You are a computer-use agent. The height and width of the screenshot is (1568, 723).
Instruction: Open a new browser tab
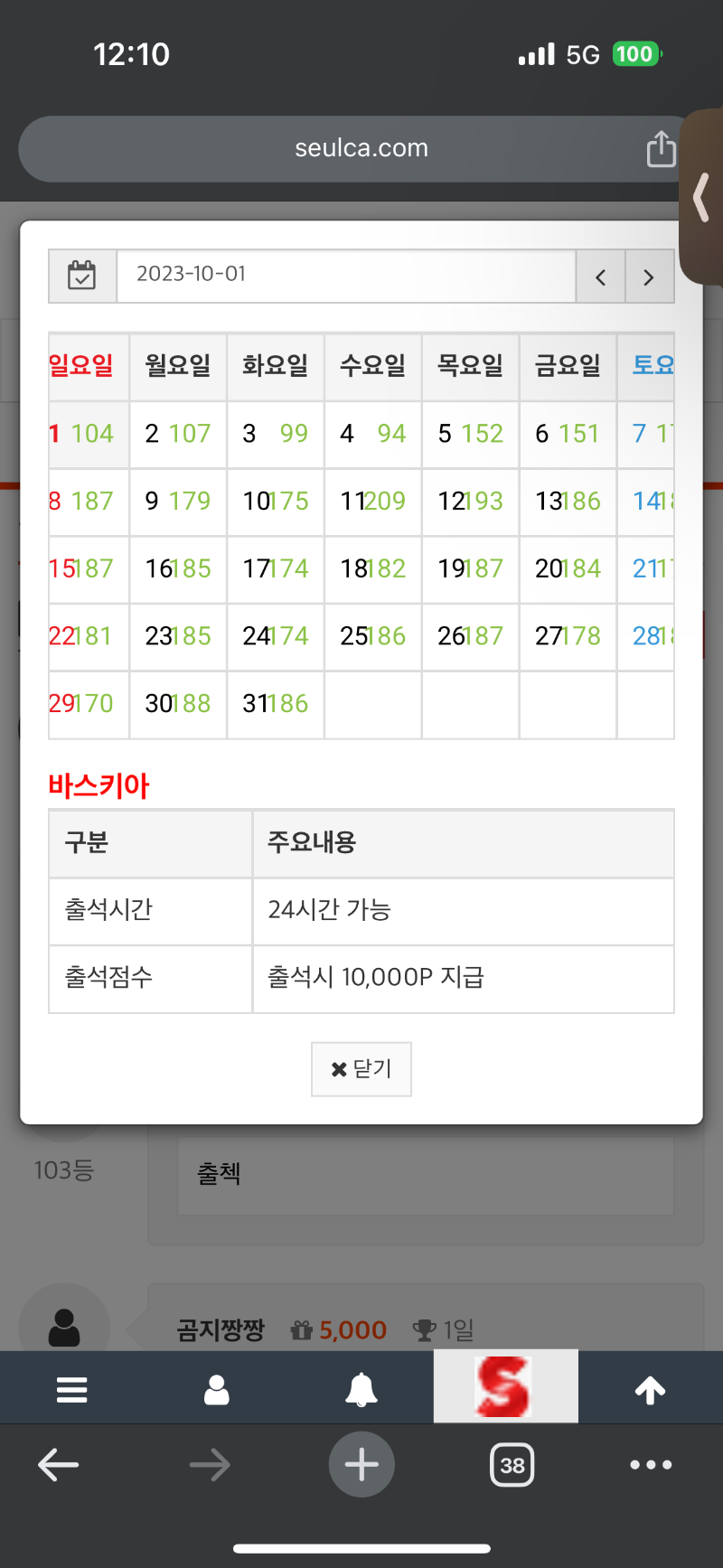coord(361,1465)
